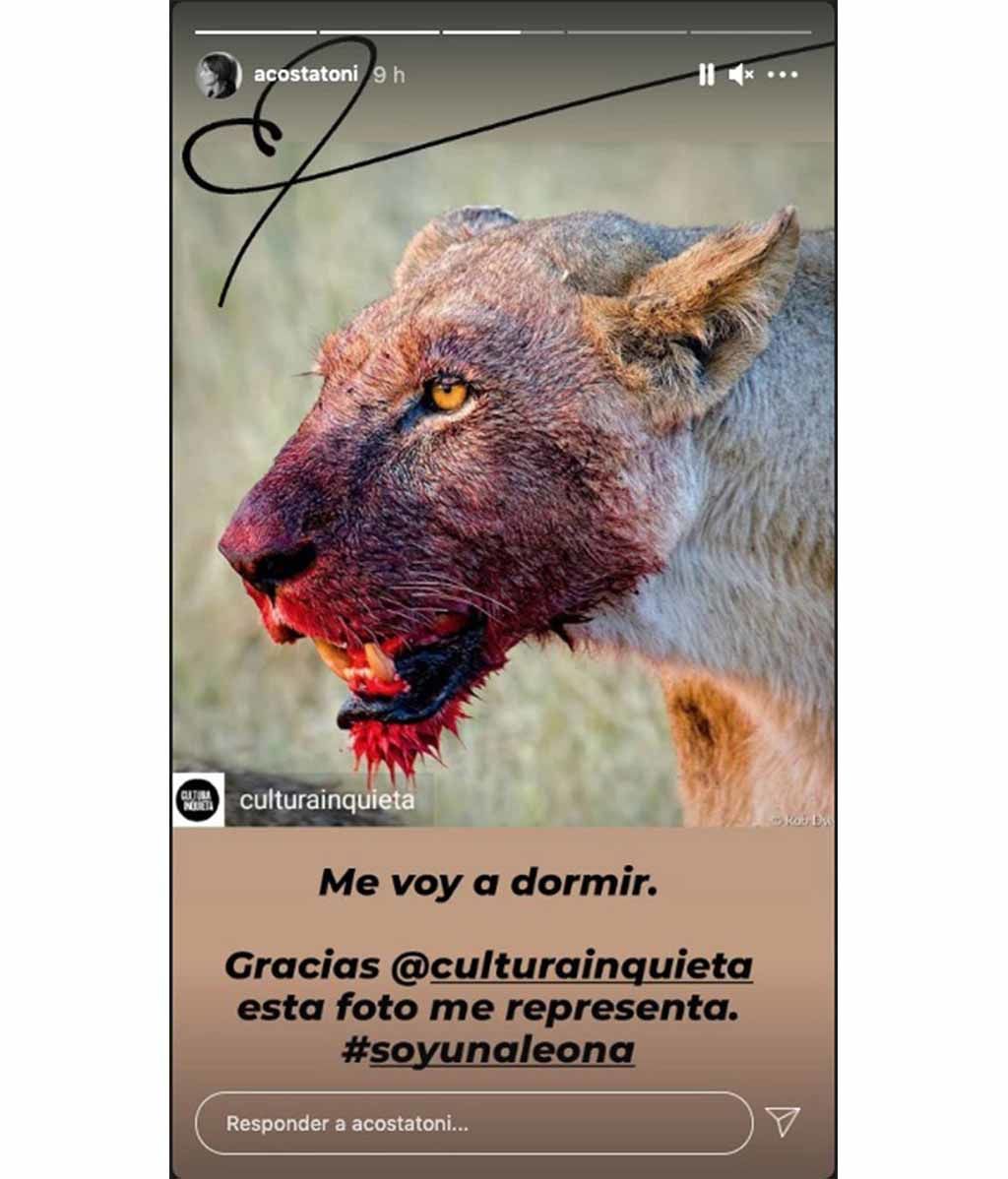The image size is (1008, 1179).
Task: Tap the Responder a acostatoni reply field
Action: [x=472, y=1123]
